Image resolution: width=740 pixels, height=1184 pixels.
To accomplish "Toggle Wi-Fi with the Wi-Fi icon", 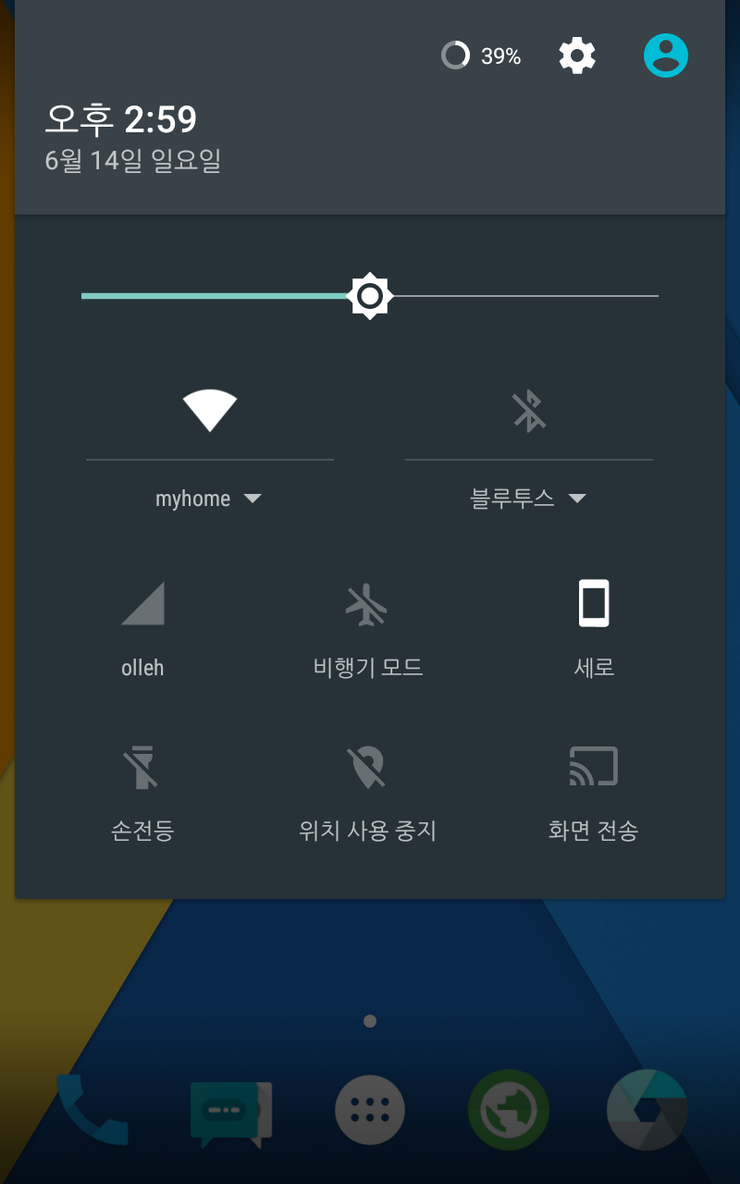I will pyautogui.click(x=210, y=411).
